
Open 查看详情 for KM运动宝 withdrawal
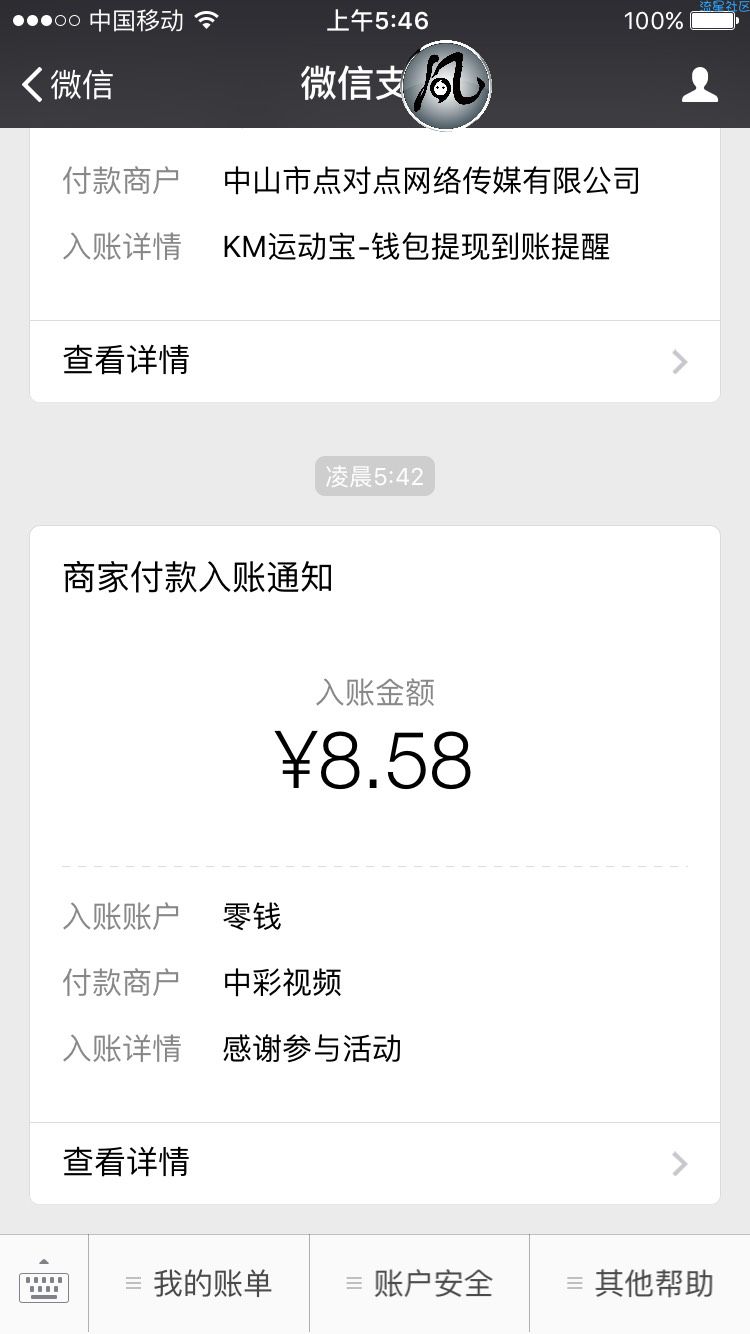coord(375,361)
